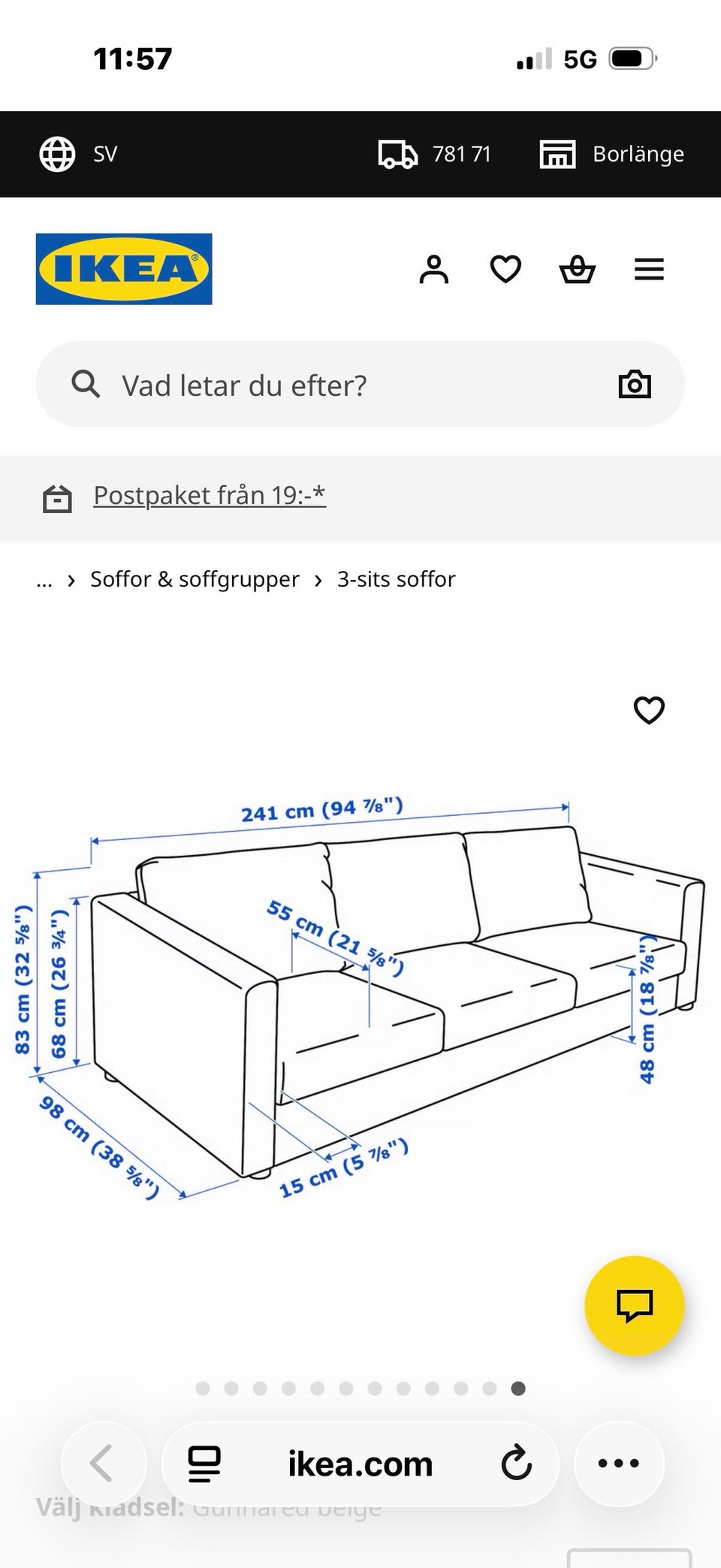
Task: Open the yellow chat button
Action: click(x=635, y=1305)
